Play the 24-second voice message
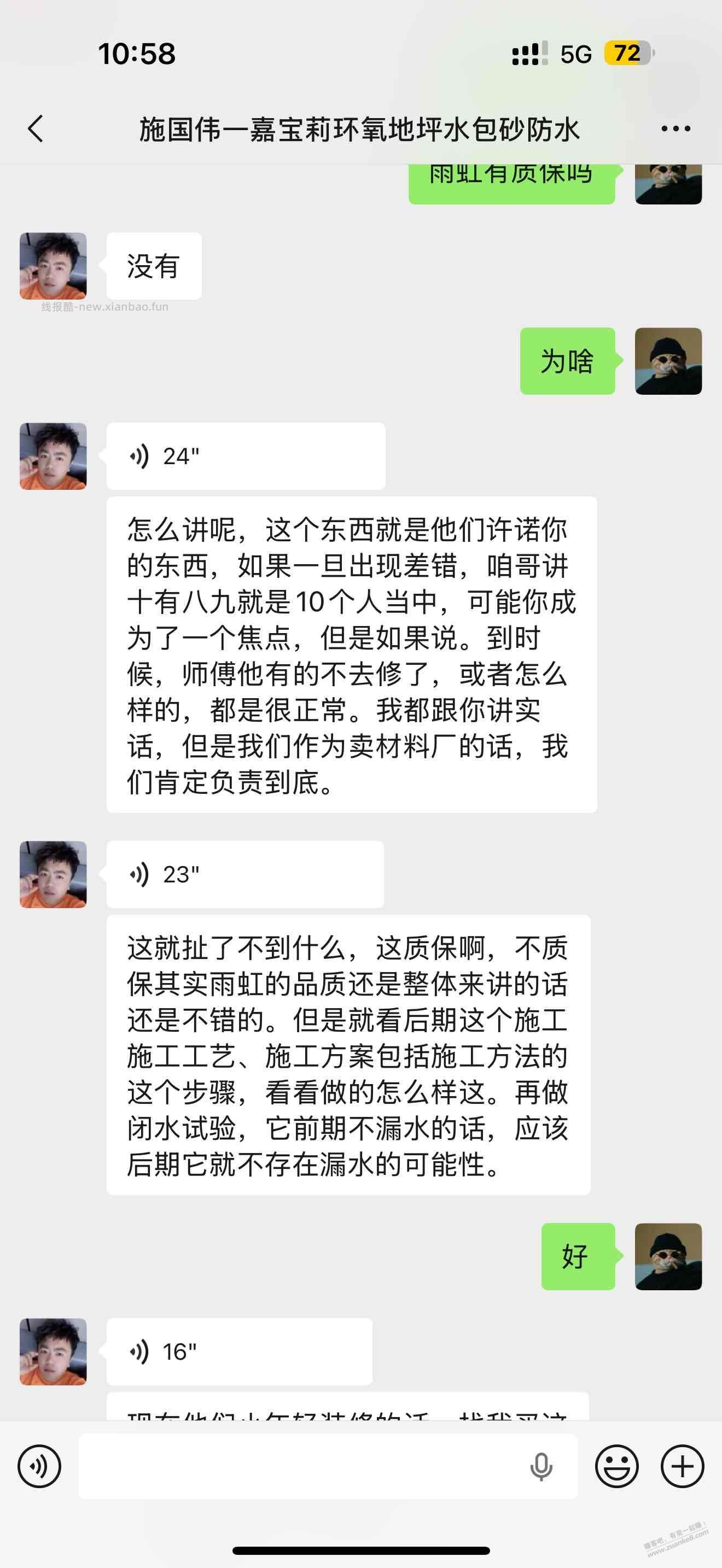 [x=243, y=455]
